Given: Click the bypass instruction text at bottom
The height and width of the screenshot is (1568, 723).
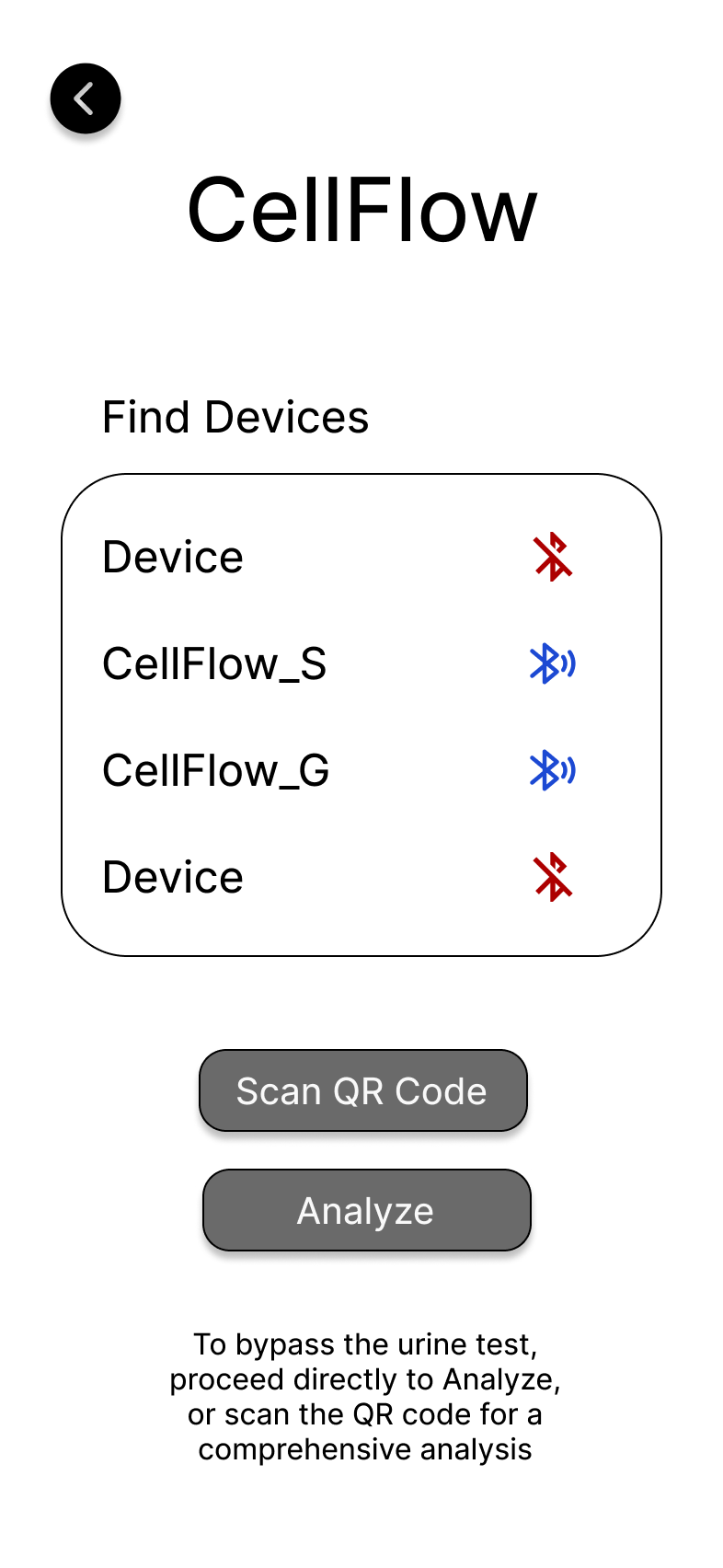Looking at the screenshot, I should [366, 1396].
